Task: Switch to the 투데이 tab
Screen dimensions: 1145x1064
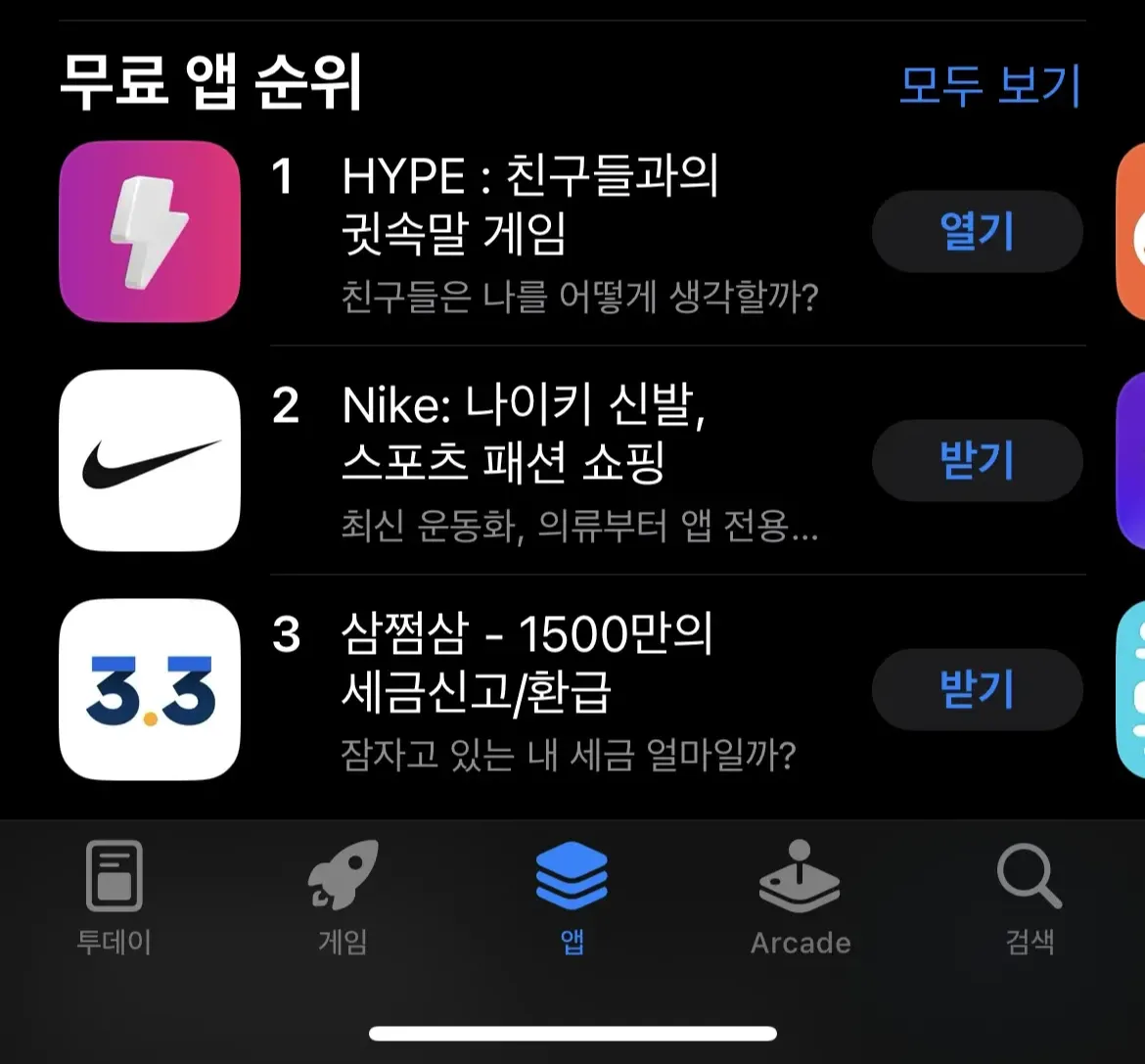Action: pyautogui.click(x=114, y=898)
